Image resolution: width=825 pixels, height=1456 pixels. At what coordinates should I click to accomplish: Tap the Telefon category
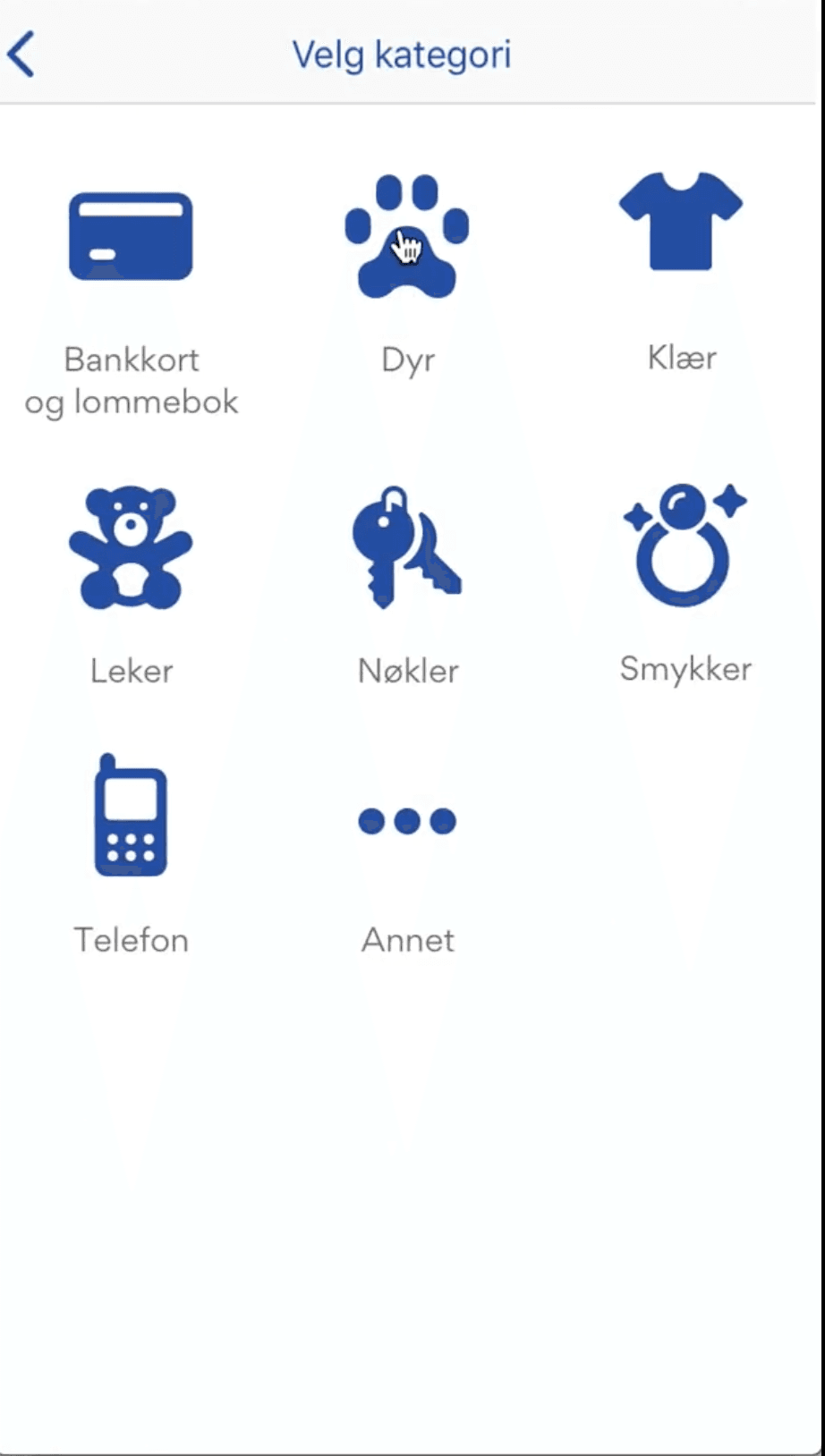coord(131,816)
